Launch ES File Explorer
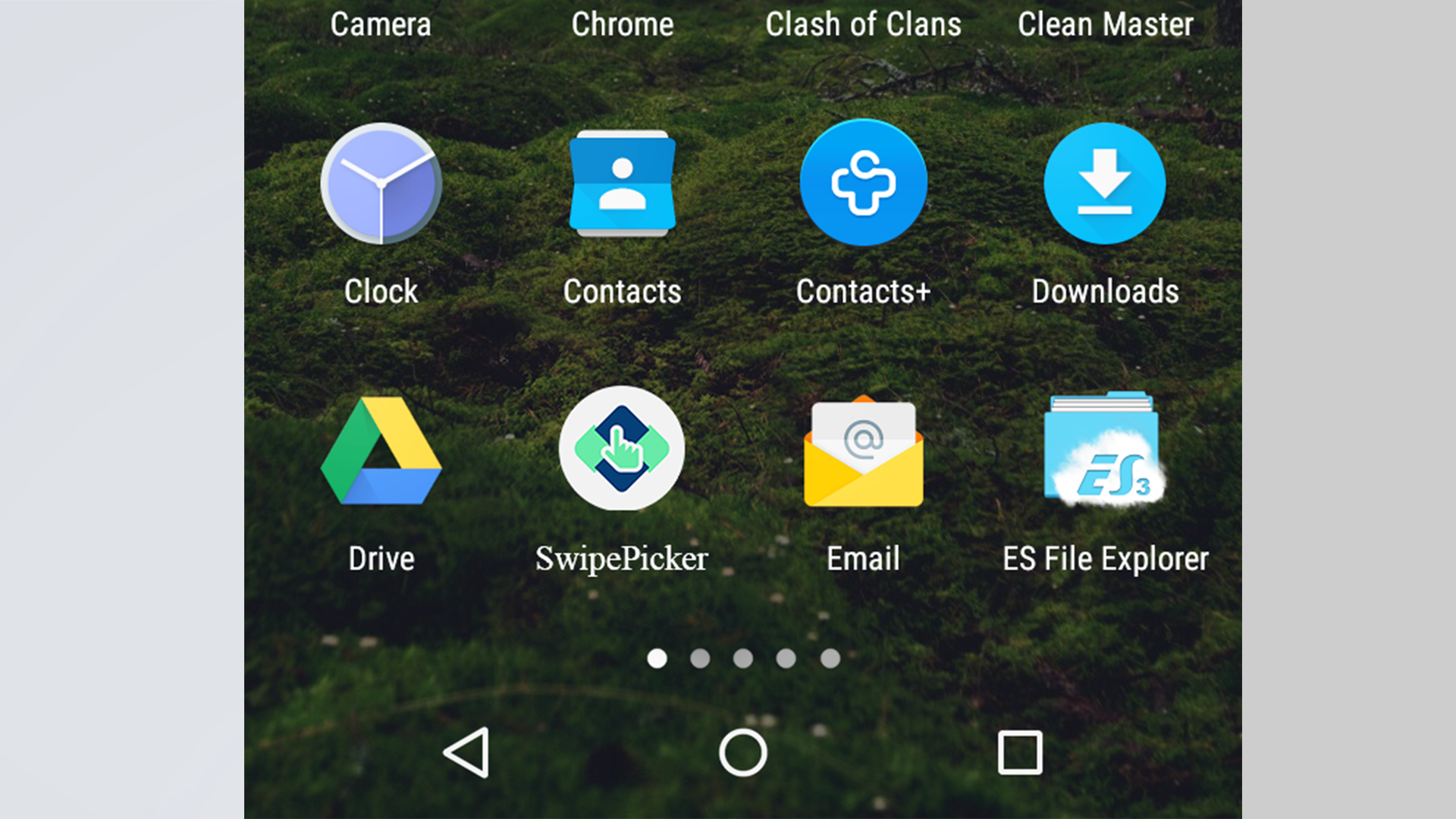1456x819 pixels. [x=1104, y=450]
